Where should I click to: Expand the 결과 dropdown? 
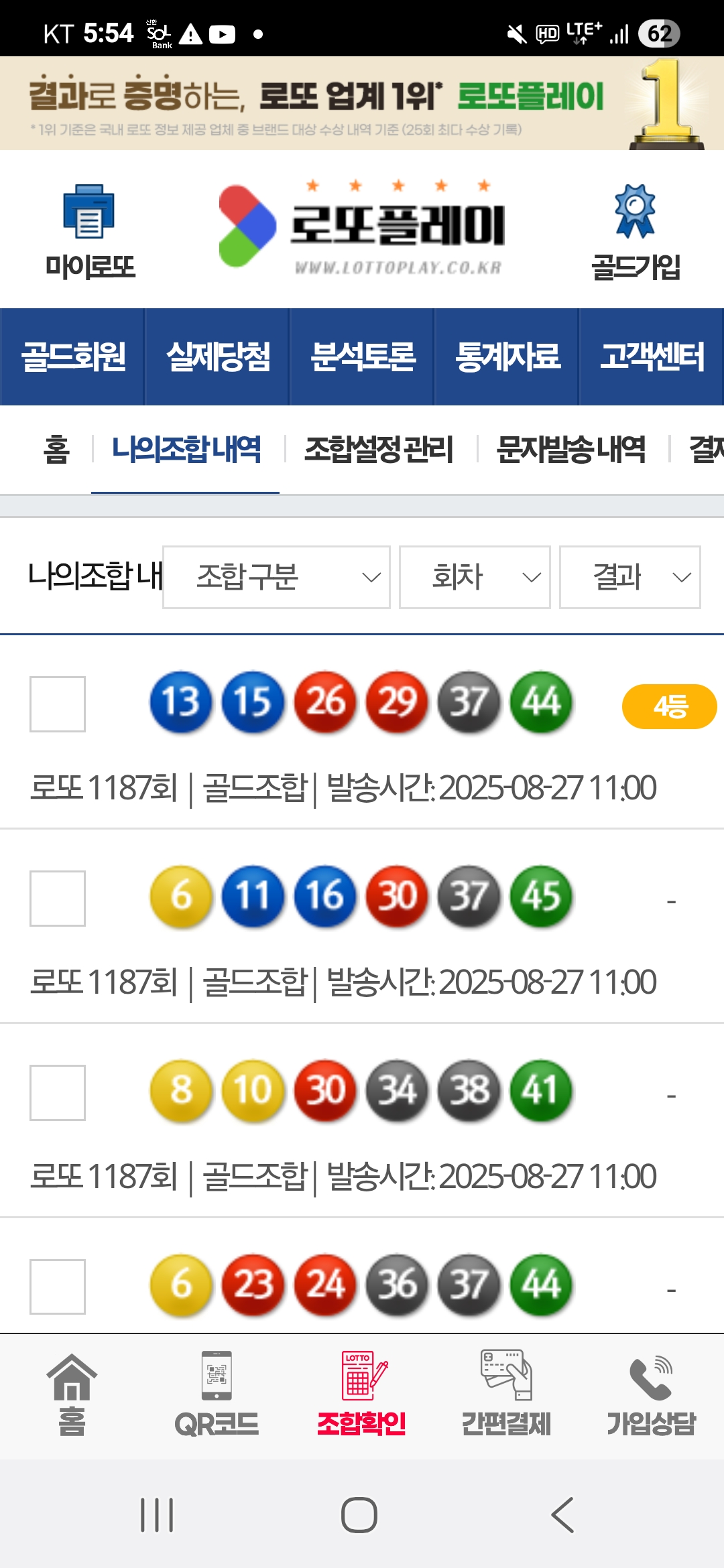pos(630,577)
